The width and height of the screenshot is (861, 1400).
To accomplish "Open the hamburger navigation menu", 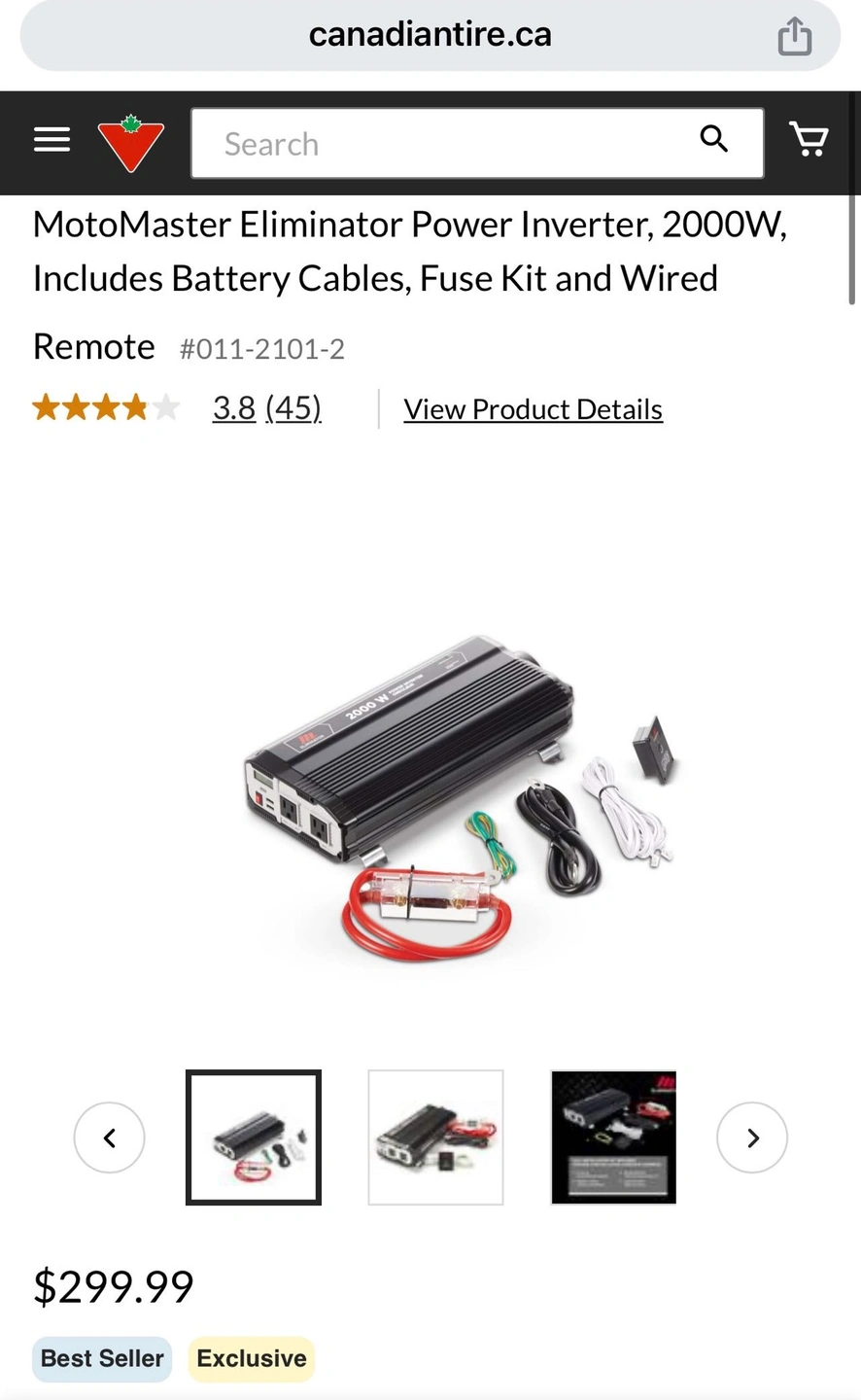I will [52, 140].
